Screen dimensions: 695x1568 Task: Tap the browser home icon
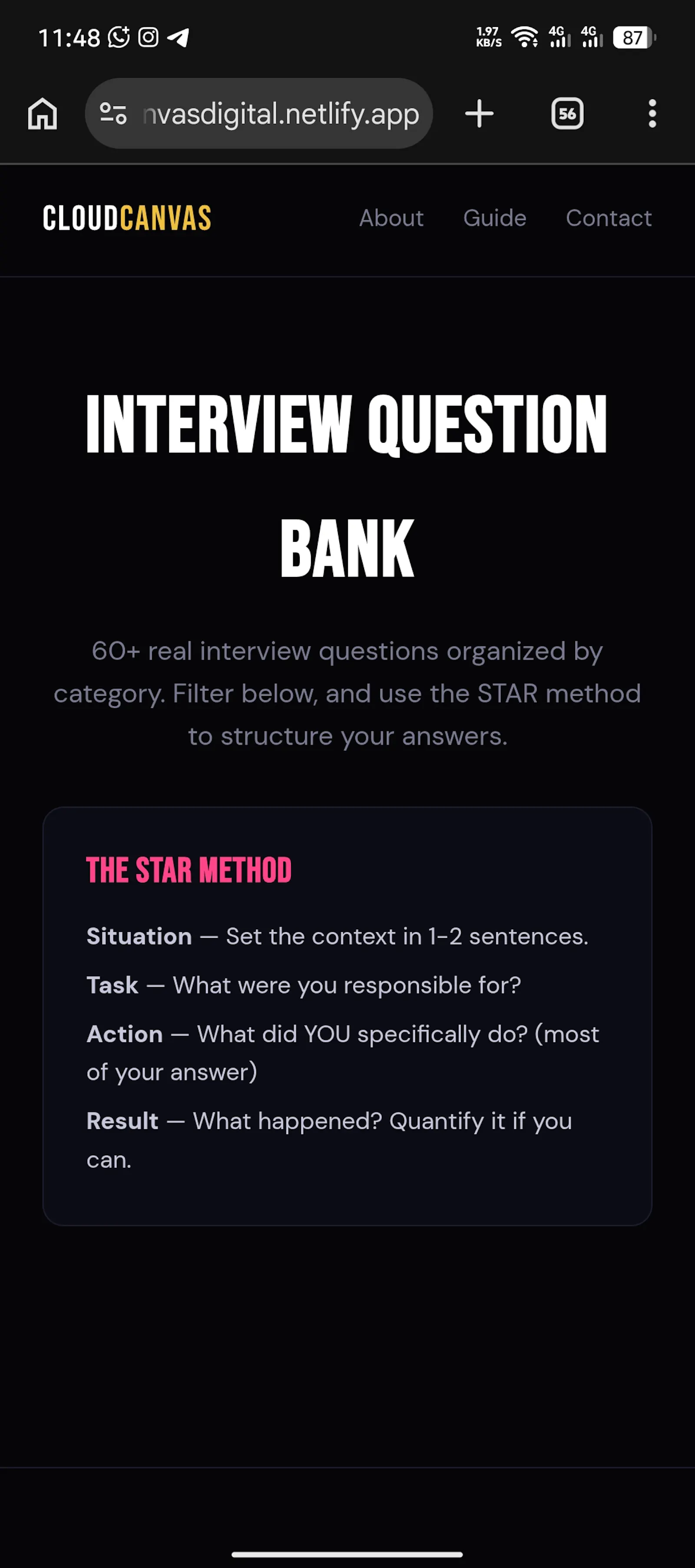click(x=43, y=114)
